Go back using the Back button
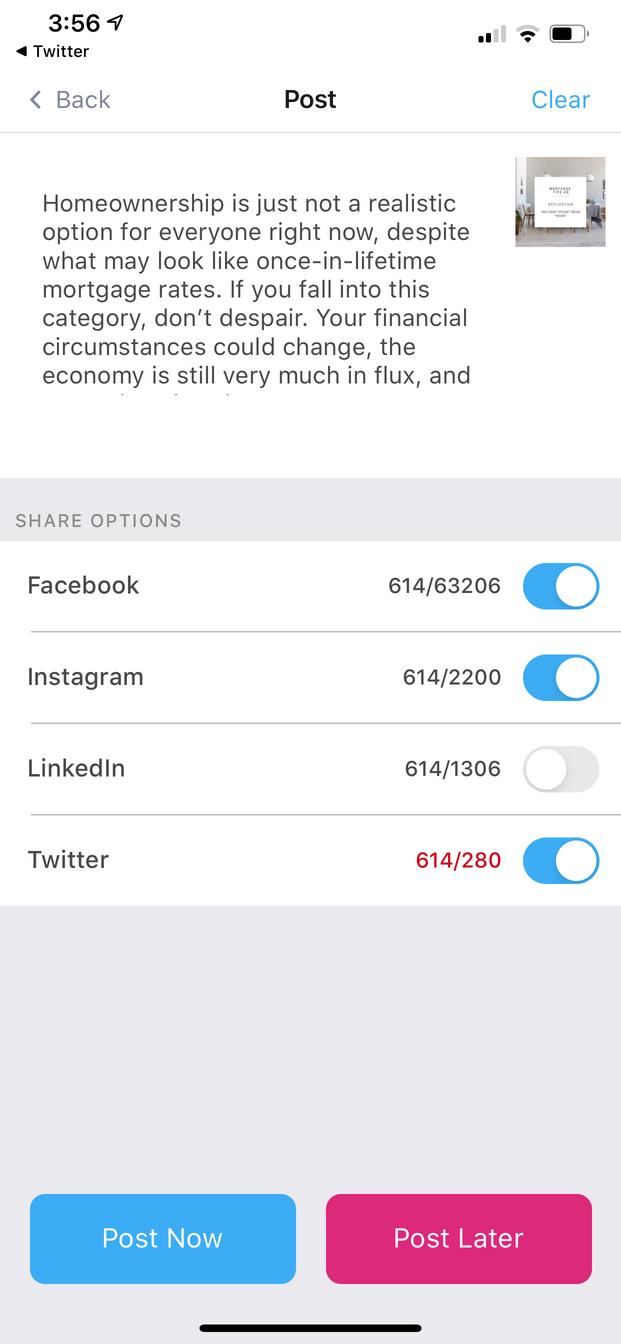The image size is (621, 1344). [x=70, y=100]
